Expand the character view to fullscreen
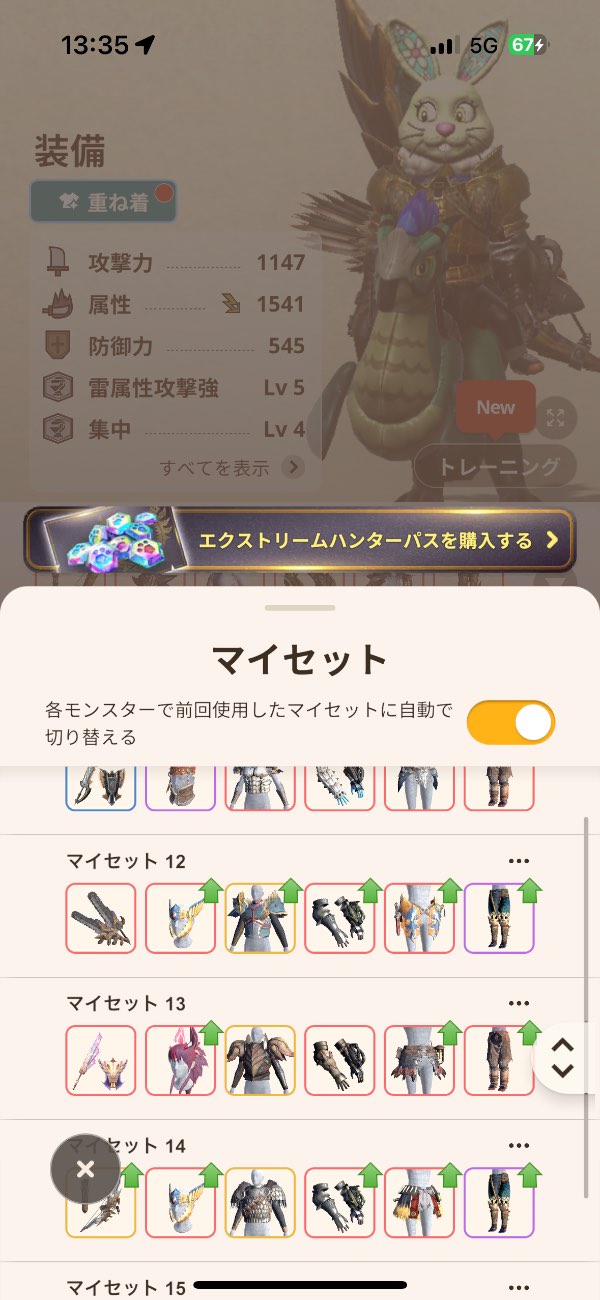This screenshot has height=1300, width=600. [556, 418]
